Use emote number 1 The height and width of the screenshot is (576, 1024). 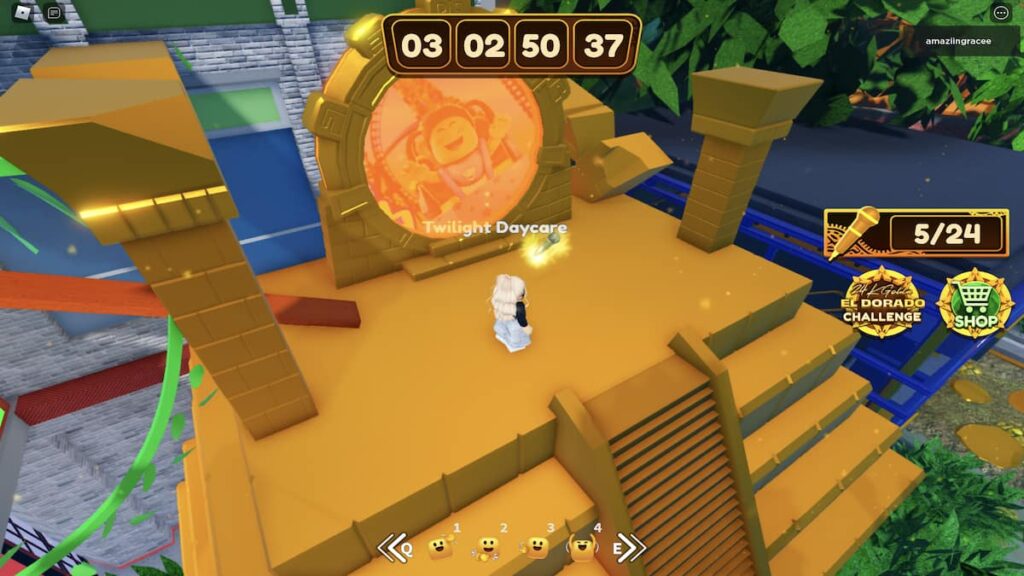pos(440,546)
